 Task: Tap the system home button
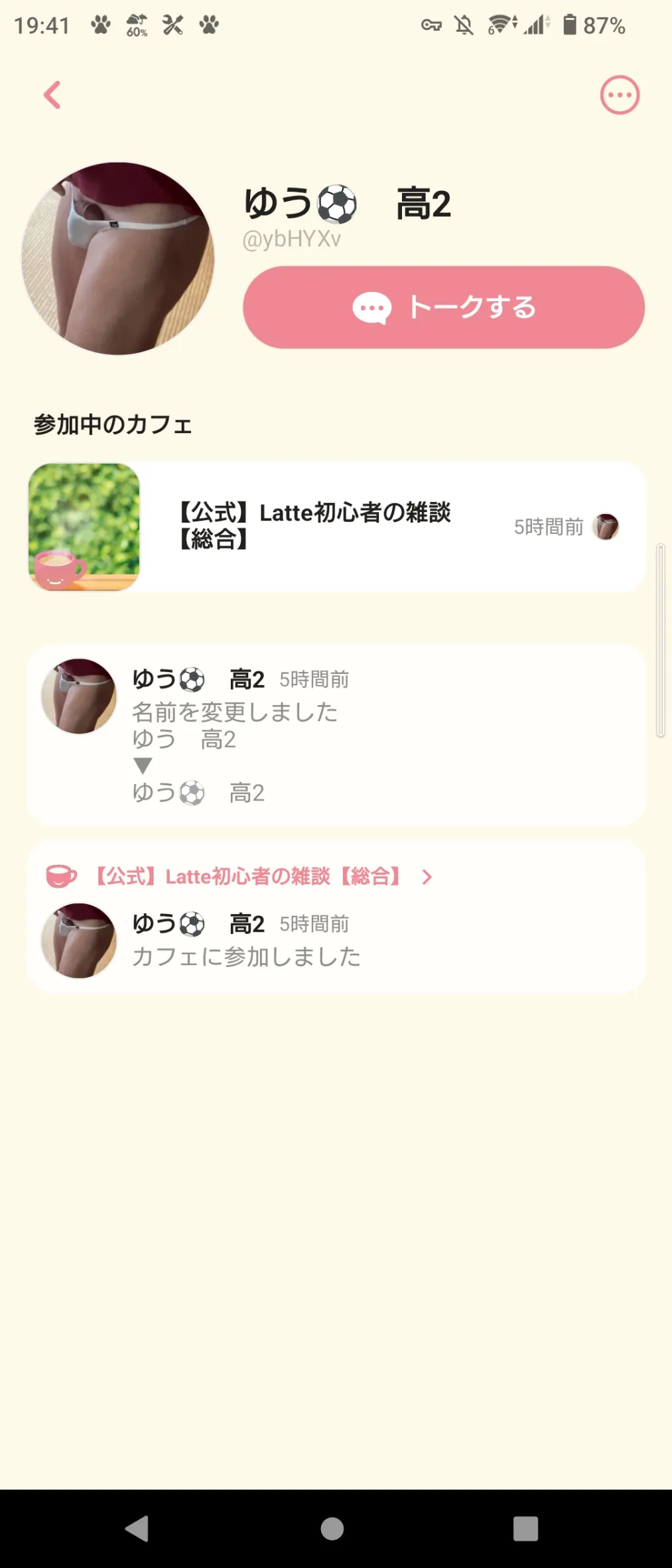pyautogui.click(x=332, y=1528)
